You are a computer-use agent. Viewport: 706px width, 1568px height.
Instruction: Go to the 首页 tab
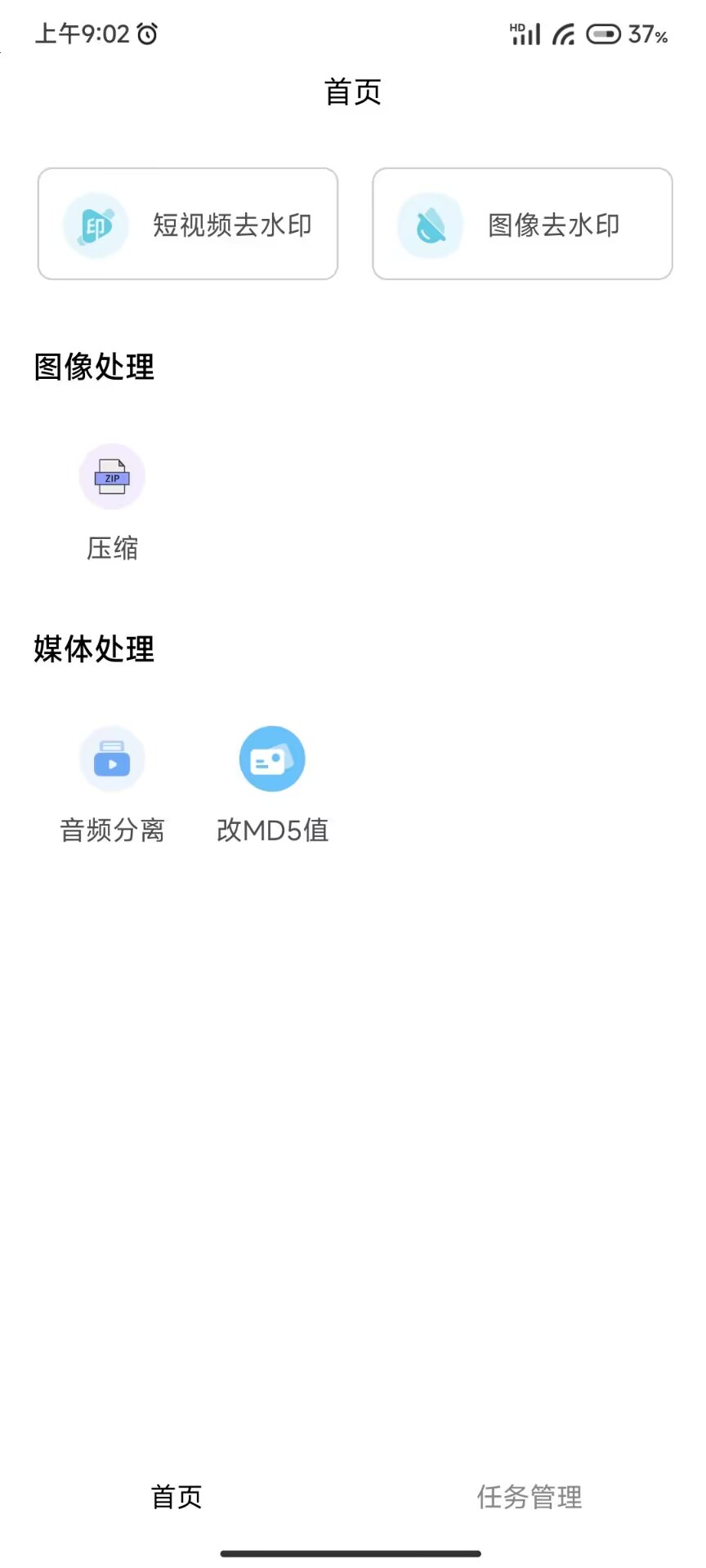[176, 1497]
